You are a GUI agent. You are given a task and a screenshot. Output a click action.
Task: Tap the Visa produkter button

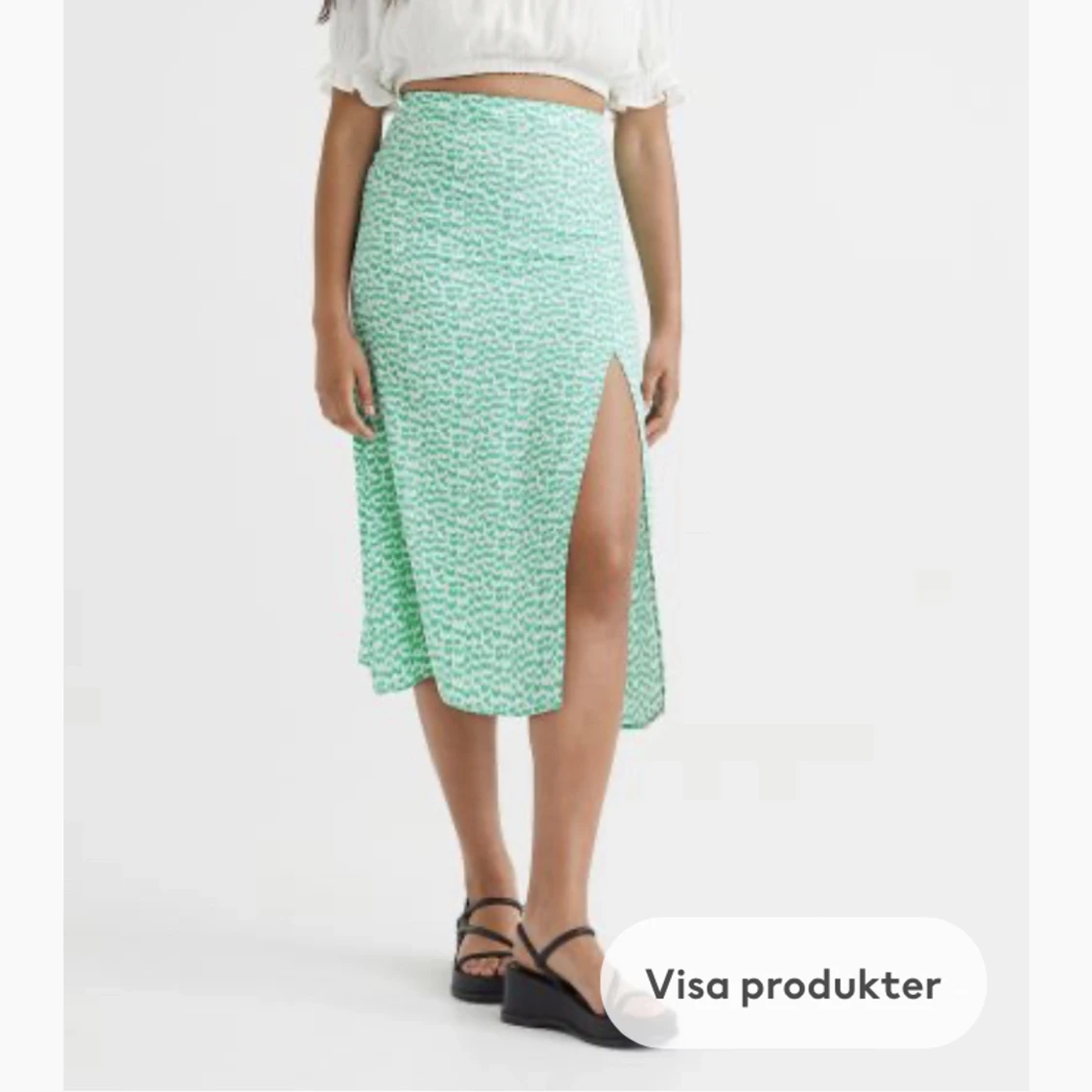[793, 983]
